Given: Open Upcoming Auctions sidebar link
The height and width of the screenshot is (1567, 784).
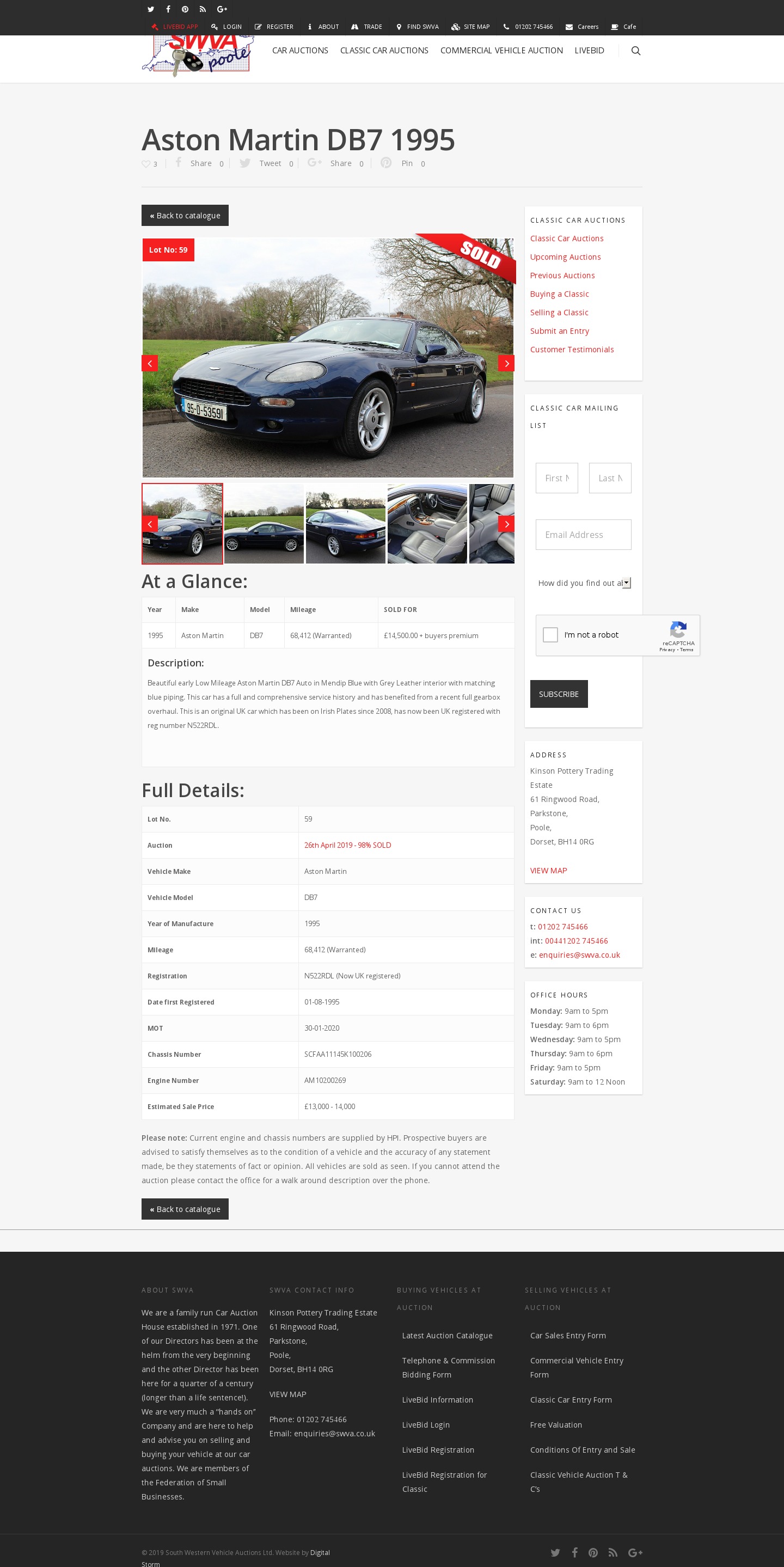Looking at the screenshot, I should pos(565,258).
